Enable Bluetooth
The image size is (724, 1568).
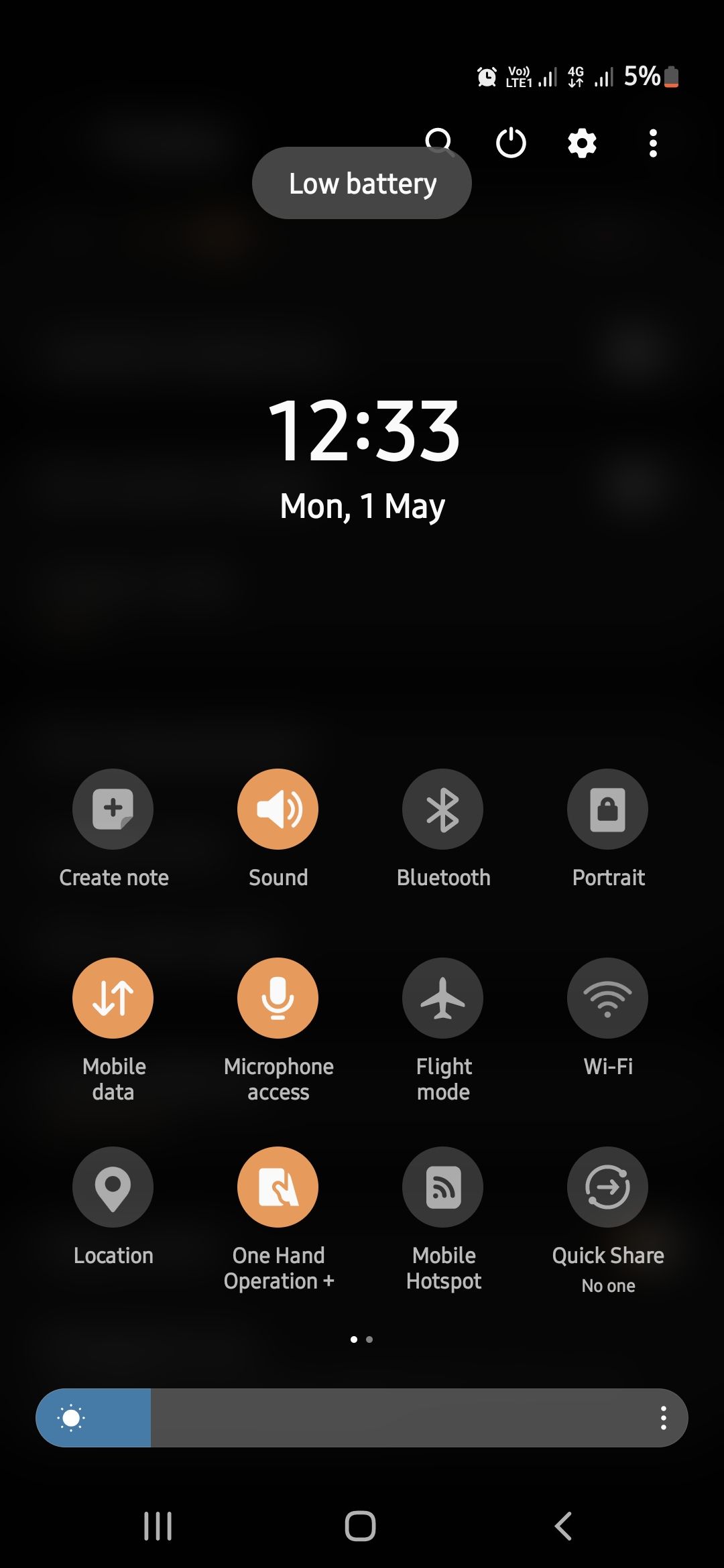tap(442, 809)
